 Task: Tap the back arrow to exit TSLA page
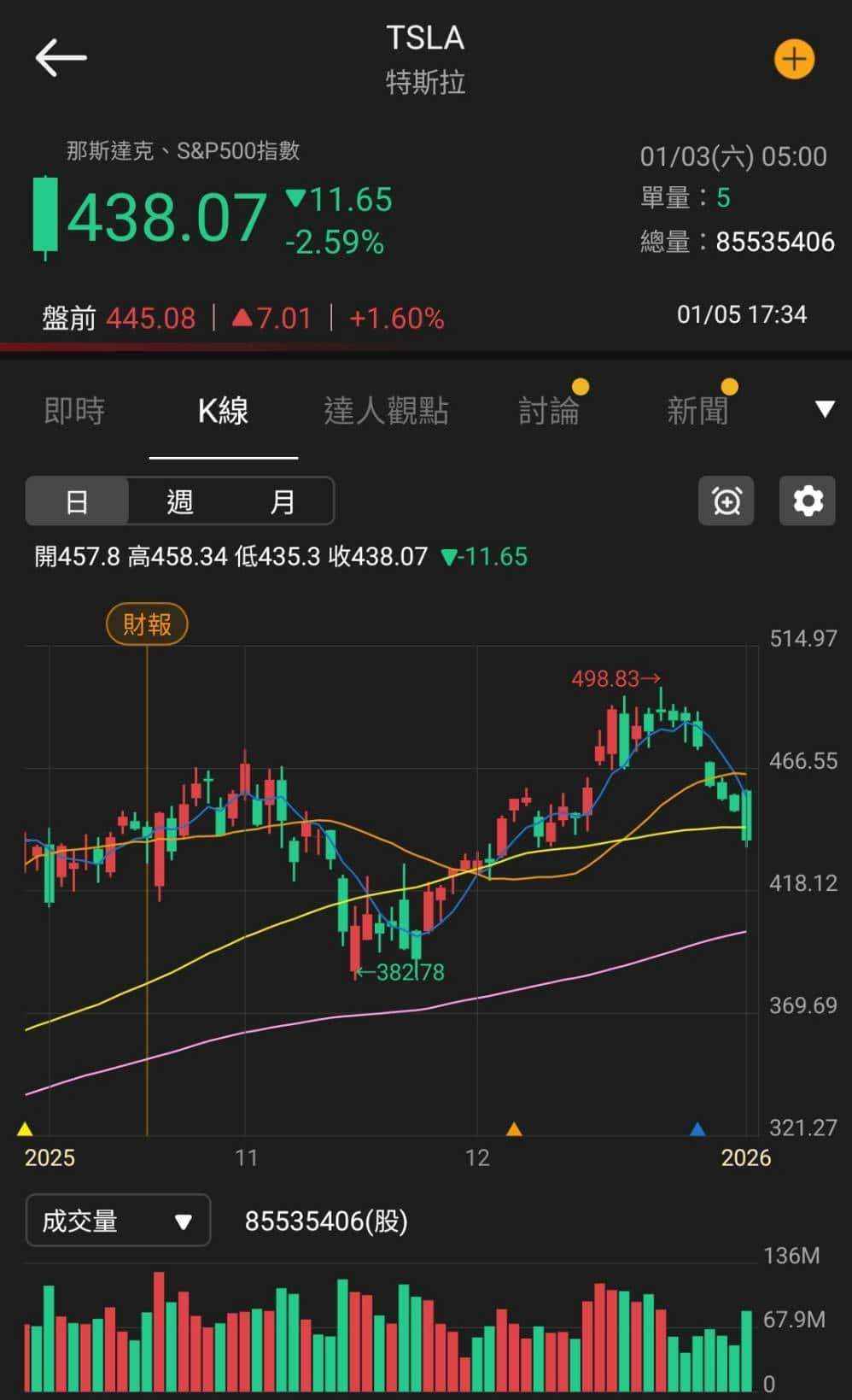coord(60,57)
